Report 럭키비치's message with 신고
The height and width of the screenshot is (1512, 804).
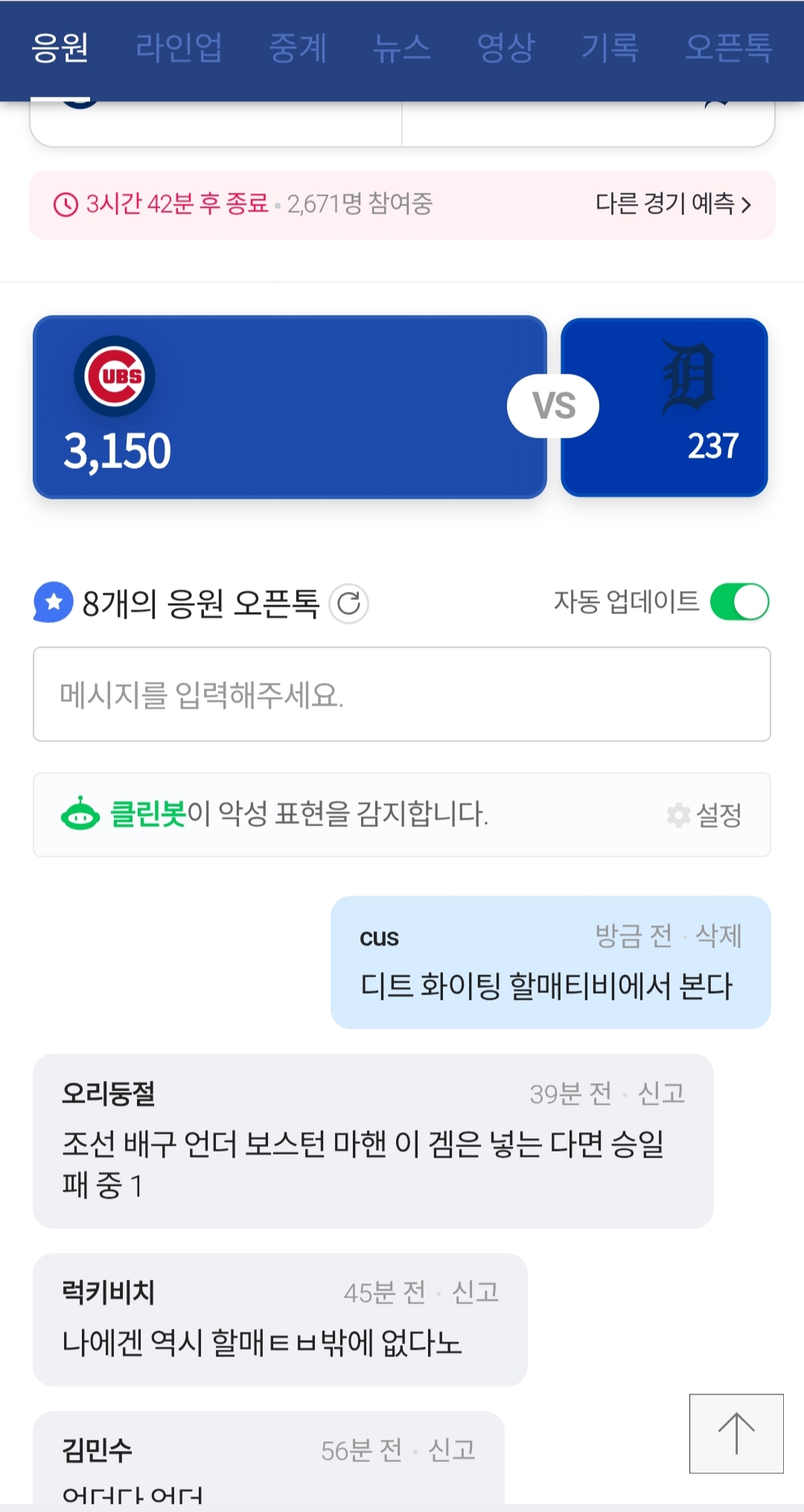(x=475, y=1292)
